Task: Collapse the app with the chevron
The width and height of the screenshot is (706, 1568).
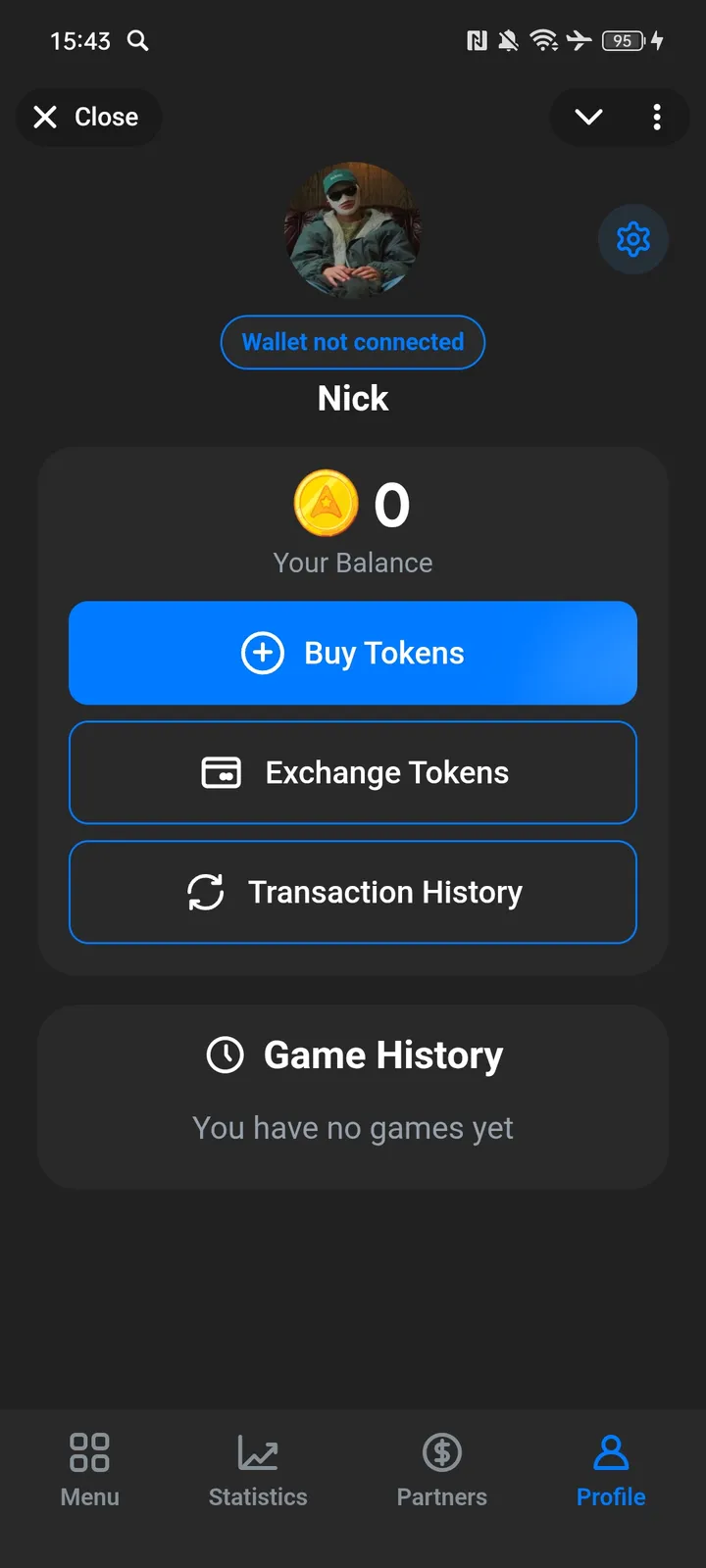Action: coord(588,118)
